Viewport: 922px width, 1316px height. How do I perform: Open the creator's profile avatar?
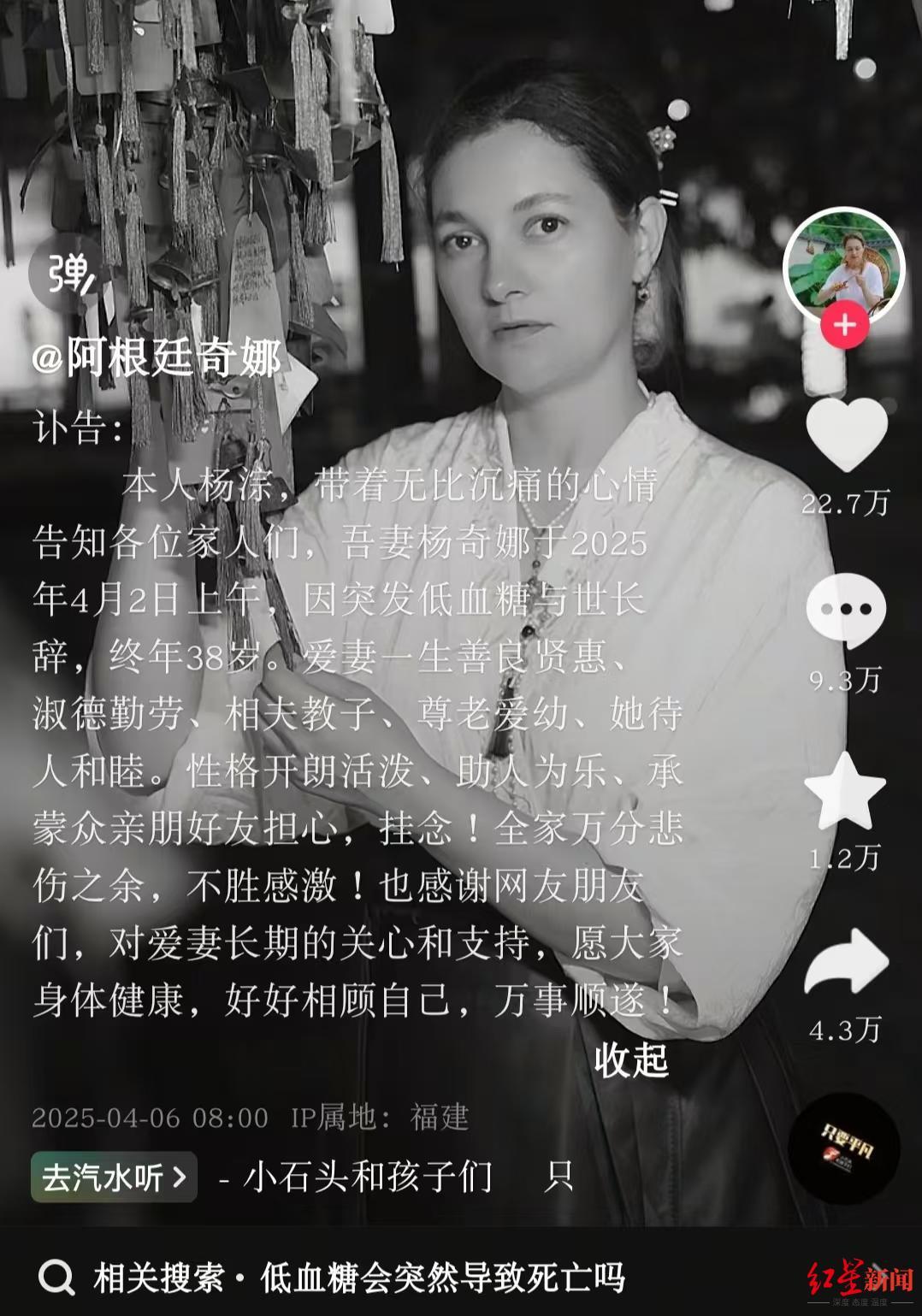coord(843,265)
